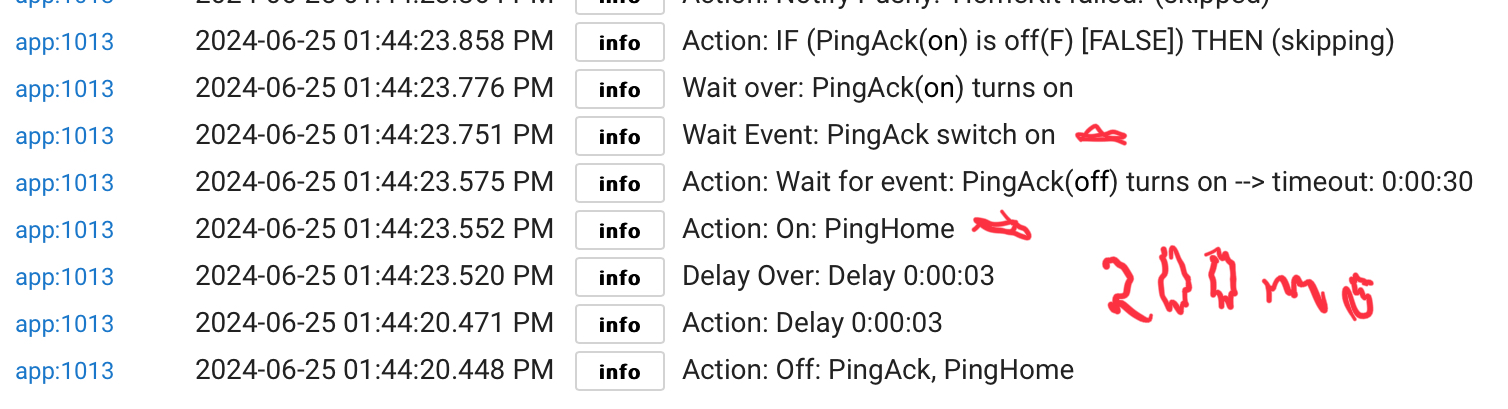The width and height of the screenshot is (1508, 409).
Task: Tap info badge on Action: Delay 0:00:03 row
Action: click(619, 324)
